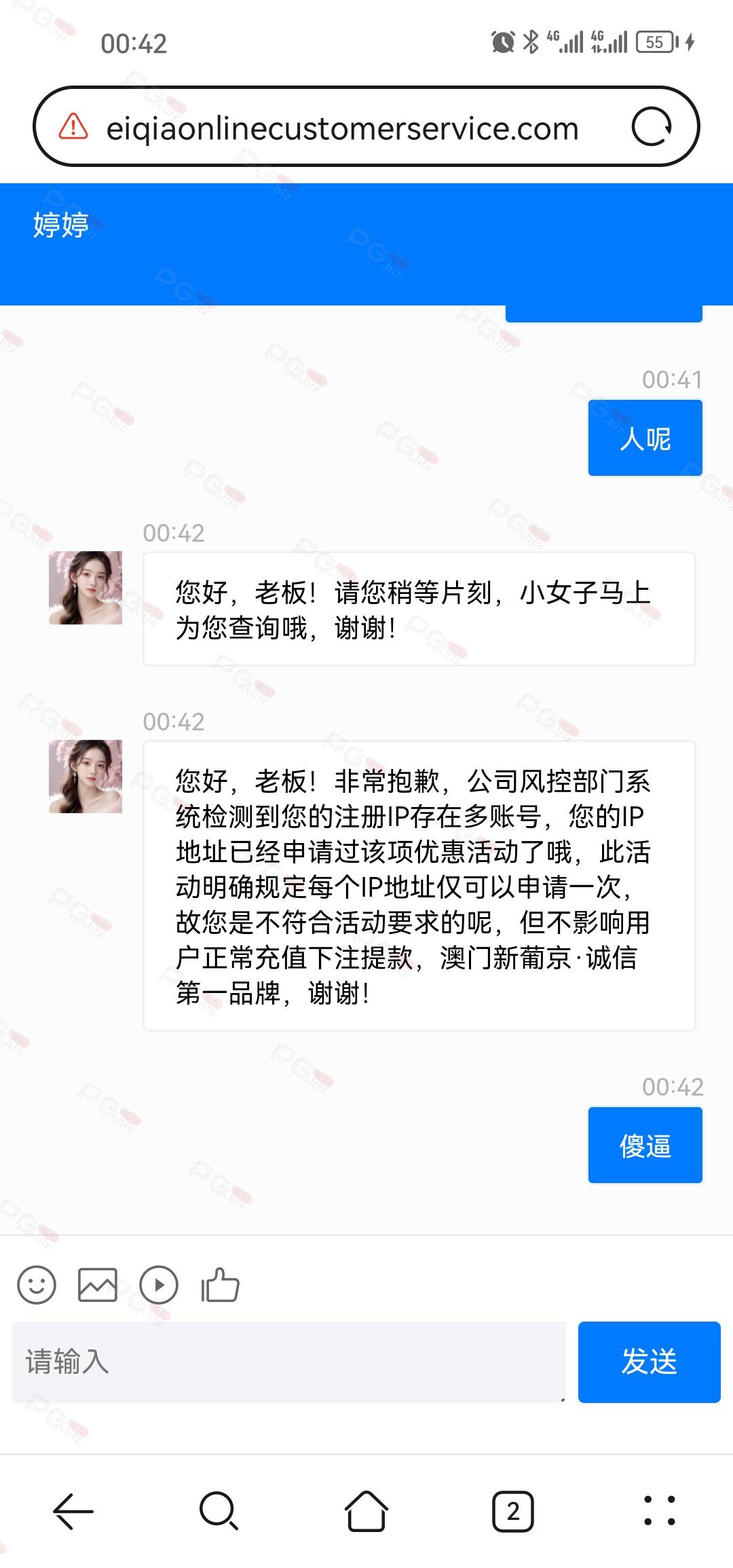Open the browser four-dot menu
733x1568 pixels.
[x=660, y=1511]
